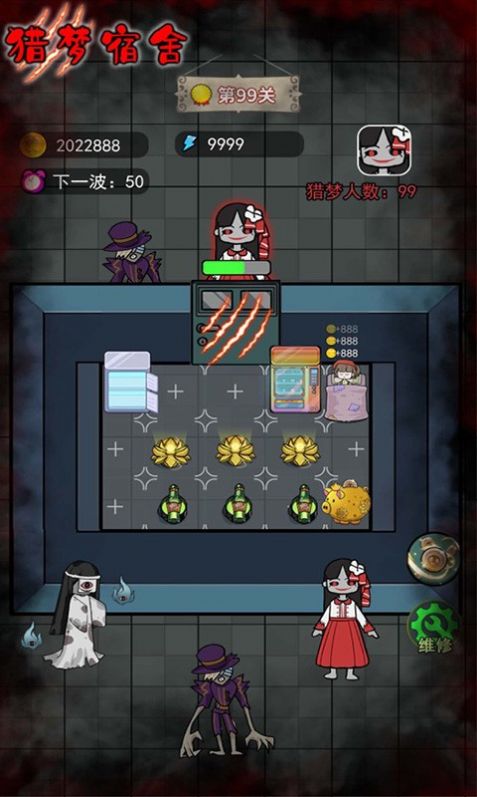Open the ghost avatar above 猎梦人数

click(384, 150)
